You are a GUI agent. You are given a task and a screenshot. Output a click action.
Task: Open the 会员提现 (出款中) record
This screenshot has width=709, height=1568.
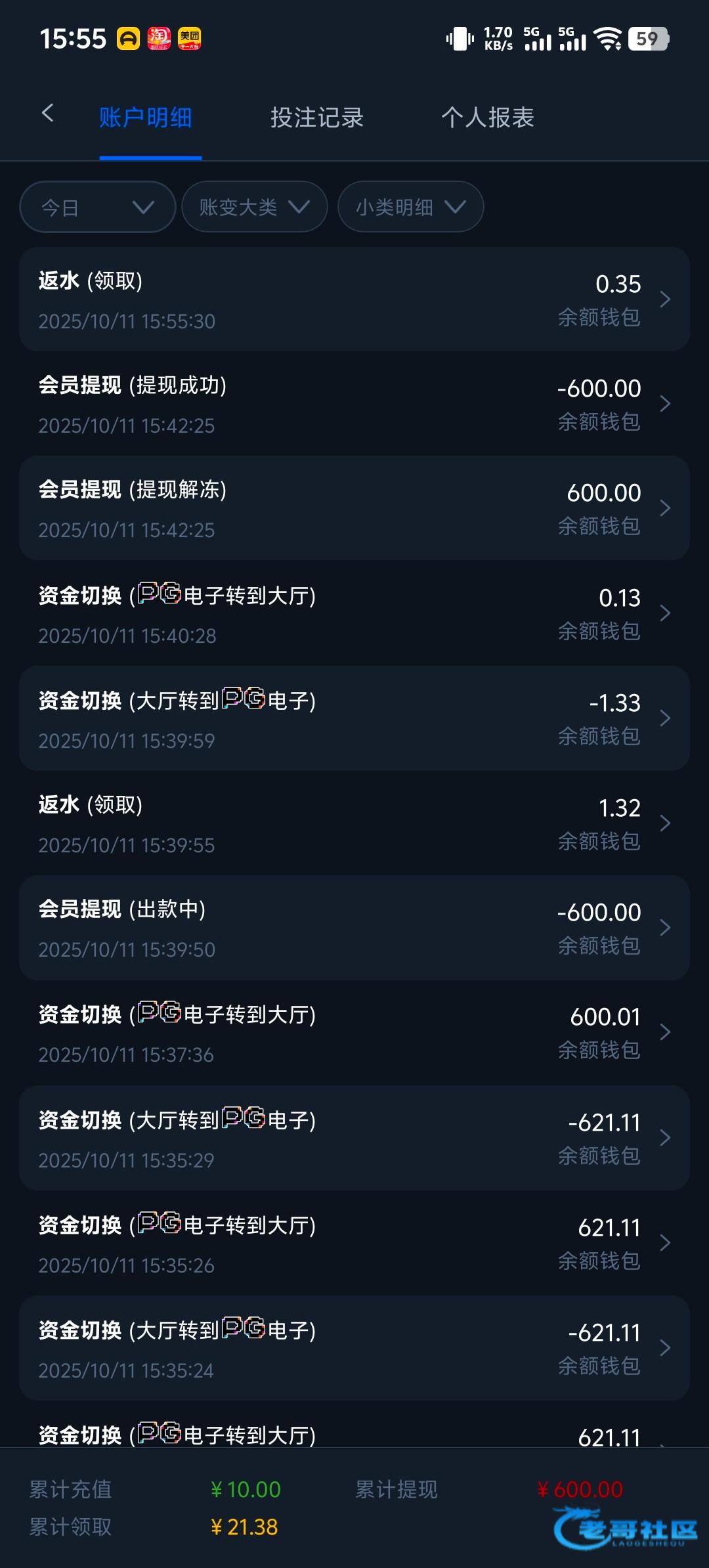click(x=354, y=928)
